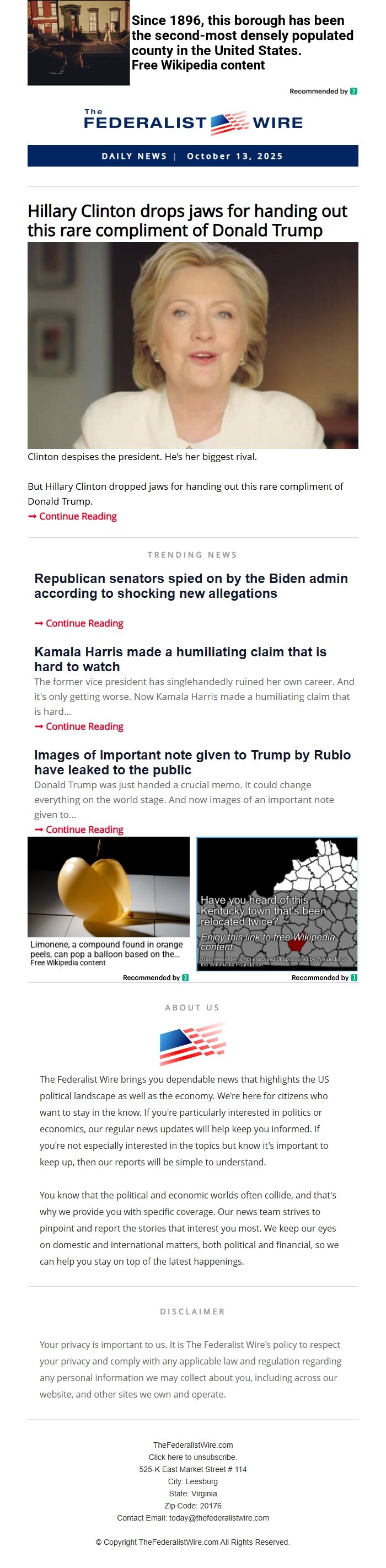The image size is (386, 1568).
Task: Open the Hillary Clinton compliment headline
Action: coord(187,221)
